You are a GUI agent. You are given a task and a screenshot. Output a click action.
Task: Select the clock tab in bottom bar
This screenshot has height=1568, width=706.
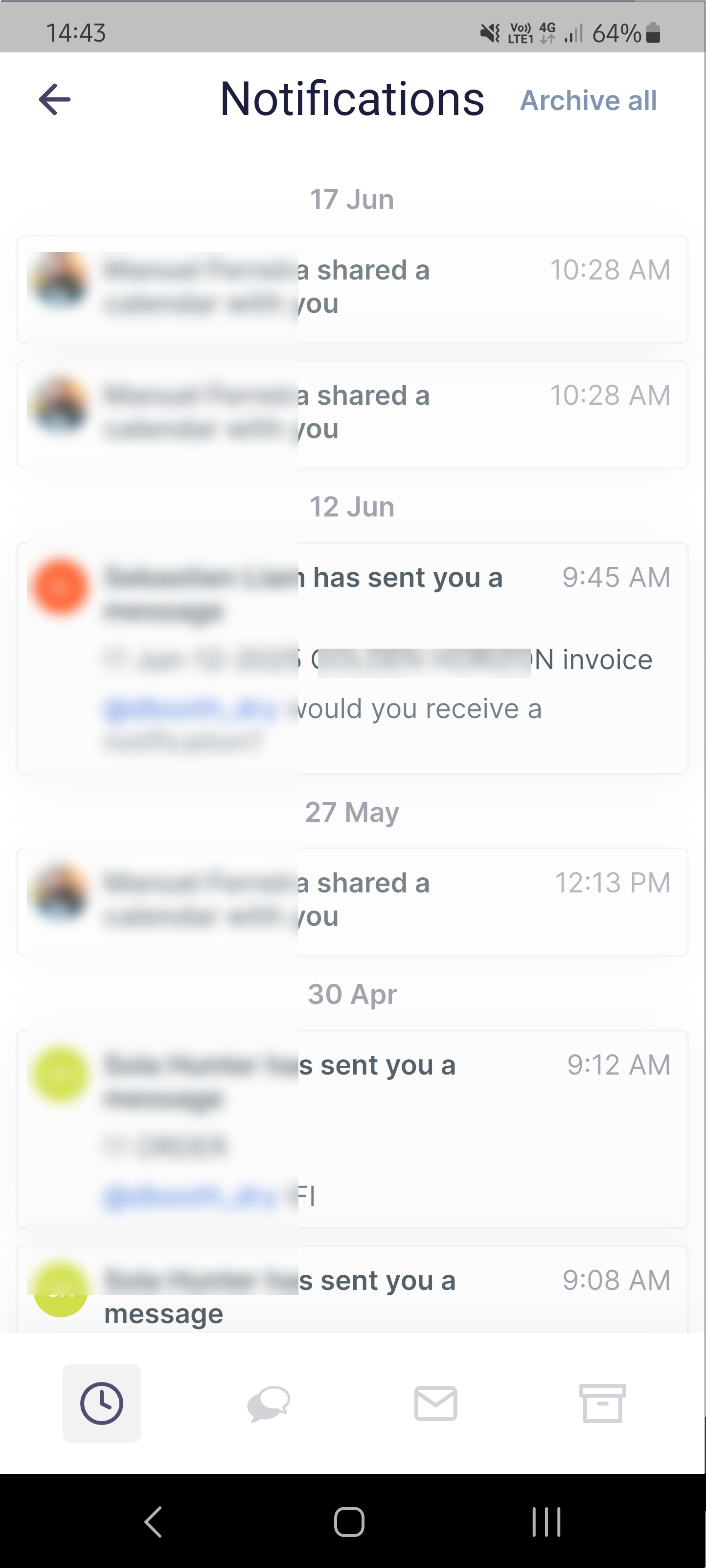coord(102,1403)
